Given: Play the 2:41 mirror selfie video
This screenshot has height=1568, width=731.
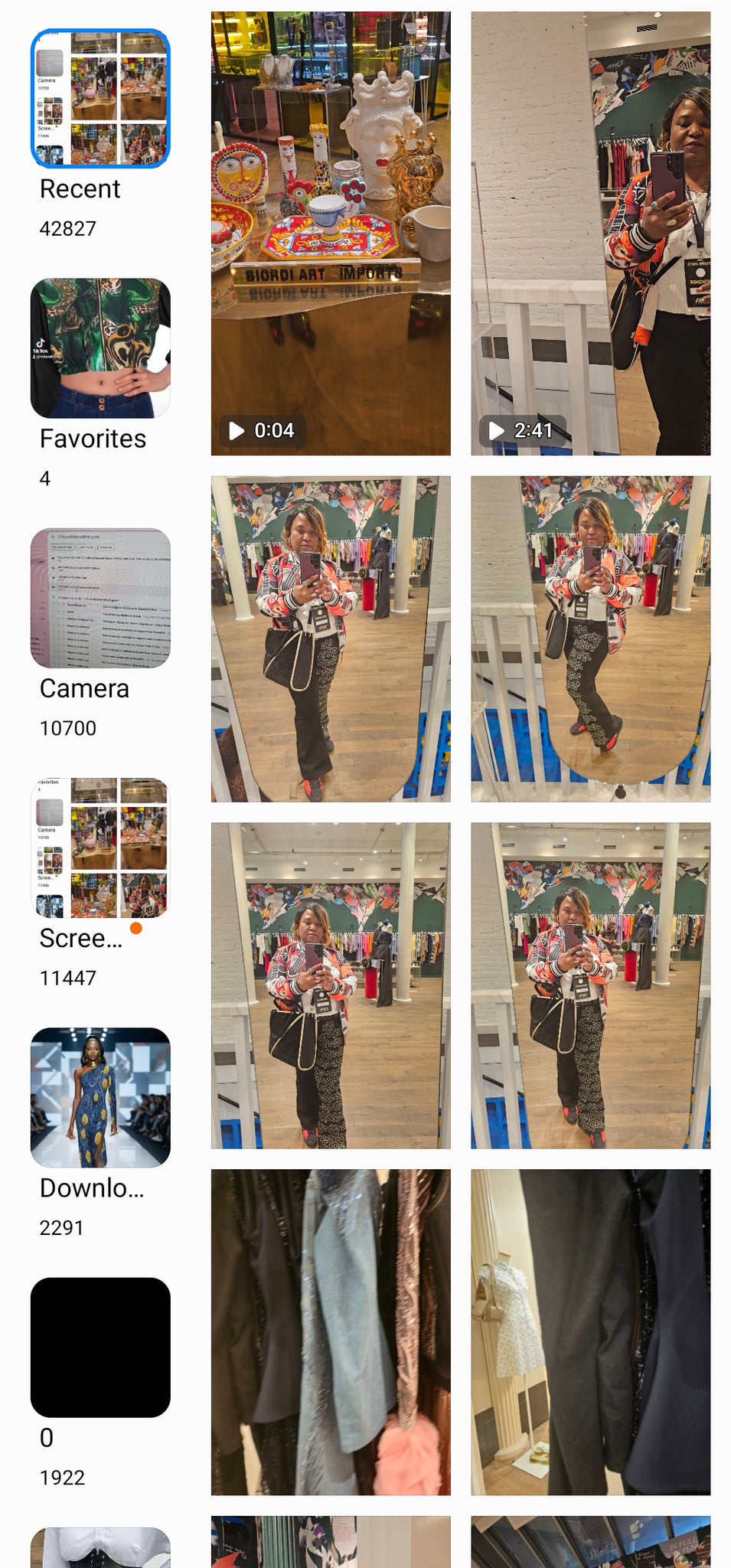Looking at the screenshot, I should pos(590,234).
